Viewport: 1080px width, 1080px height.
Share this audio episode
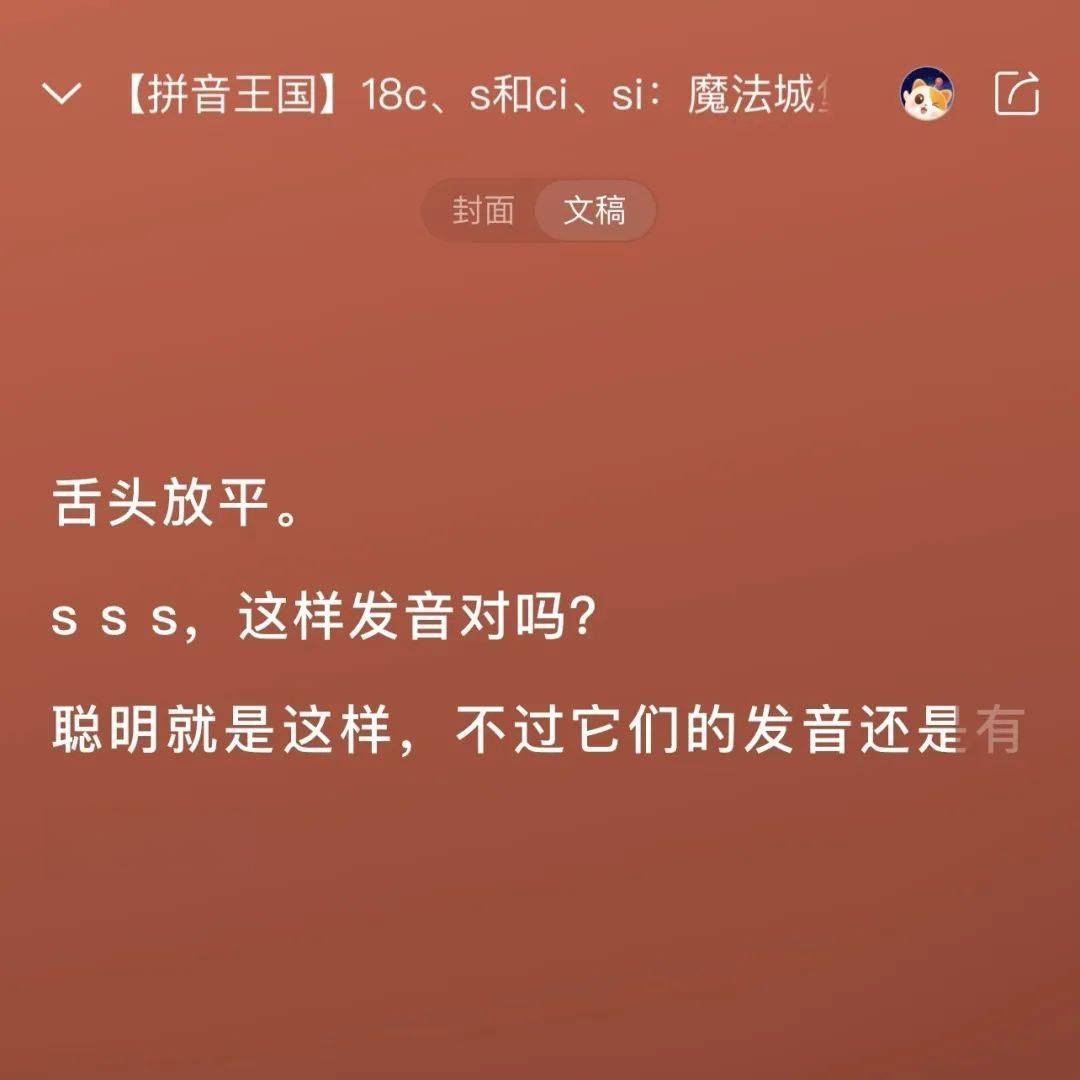(1017, 95)
